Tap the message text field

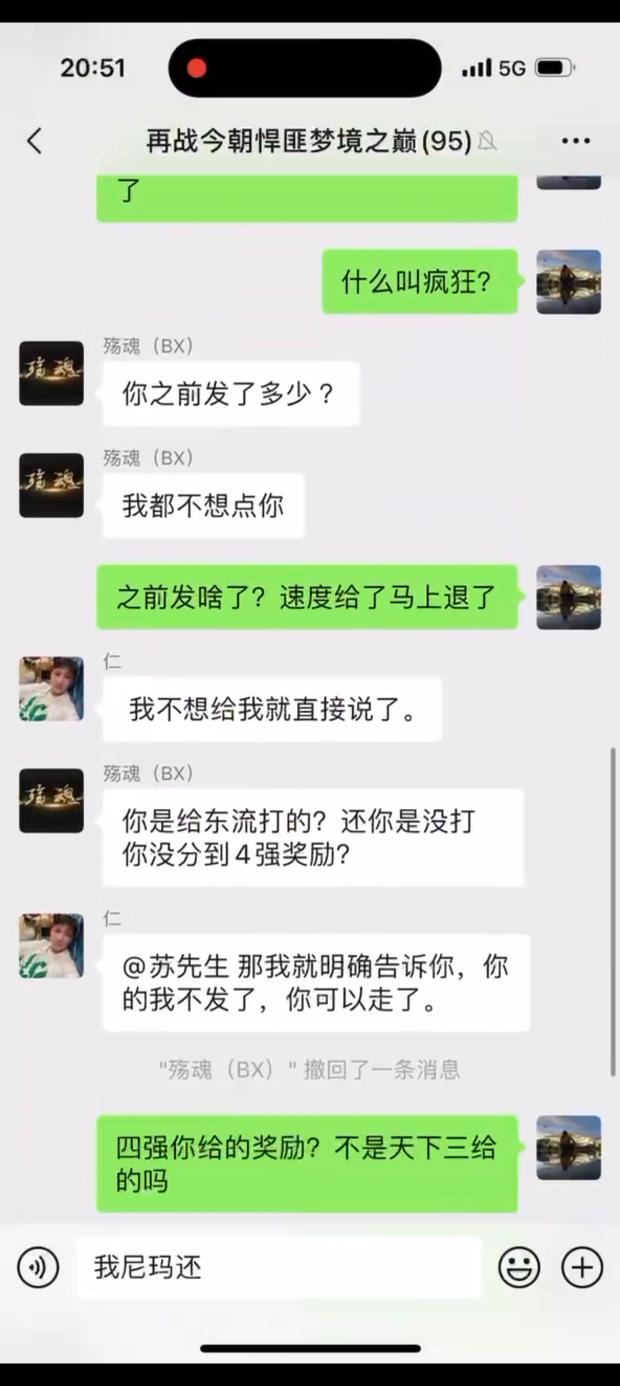[x=278, y=1268]
